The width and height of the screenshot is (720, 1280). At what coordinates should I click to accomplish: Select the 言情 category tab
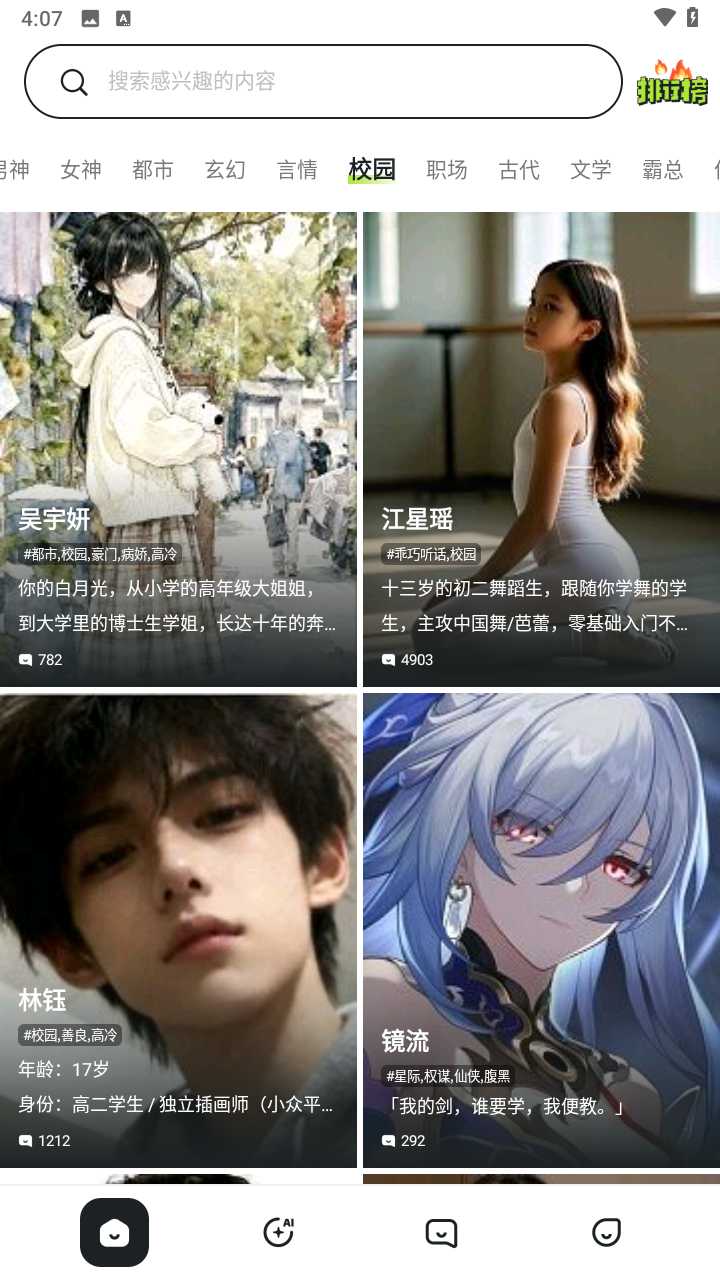(x=297, y=170)
